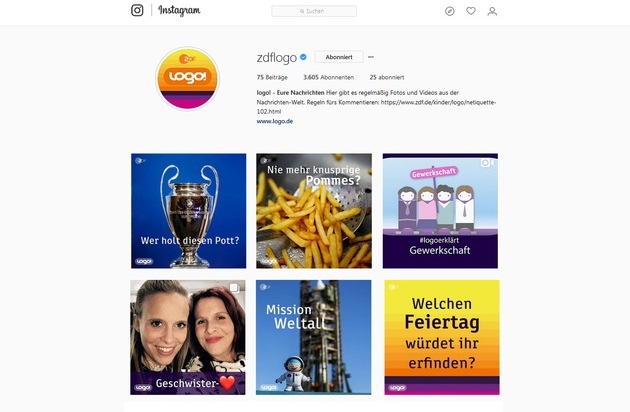Open the Gewerkschaft post

click(x=440, y=210)
